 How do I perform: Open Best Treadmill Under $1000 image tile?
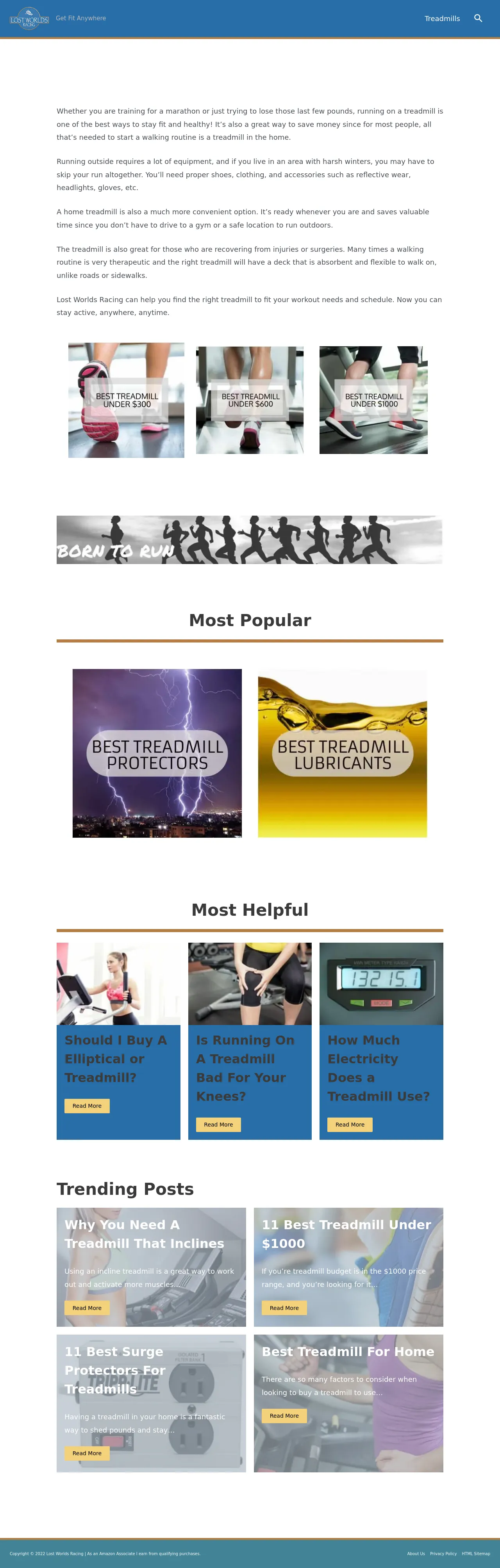[x=373, y=400]
